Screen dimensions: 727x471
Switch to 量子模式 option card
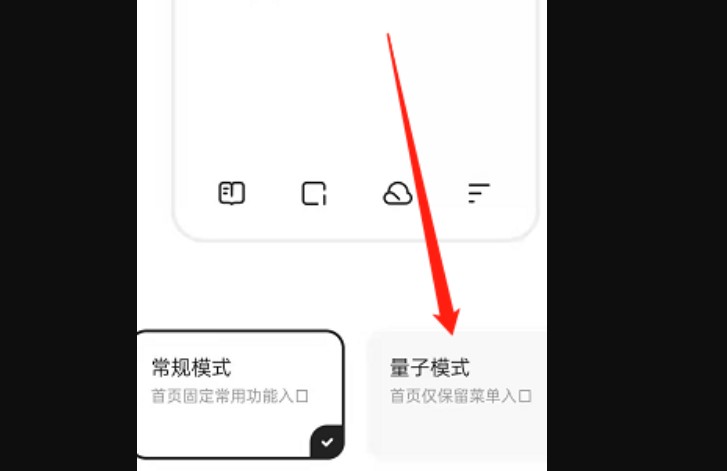458,394
